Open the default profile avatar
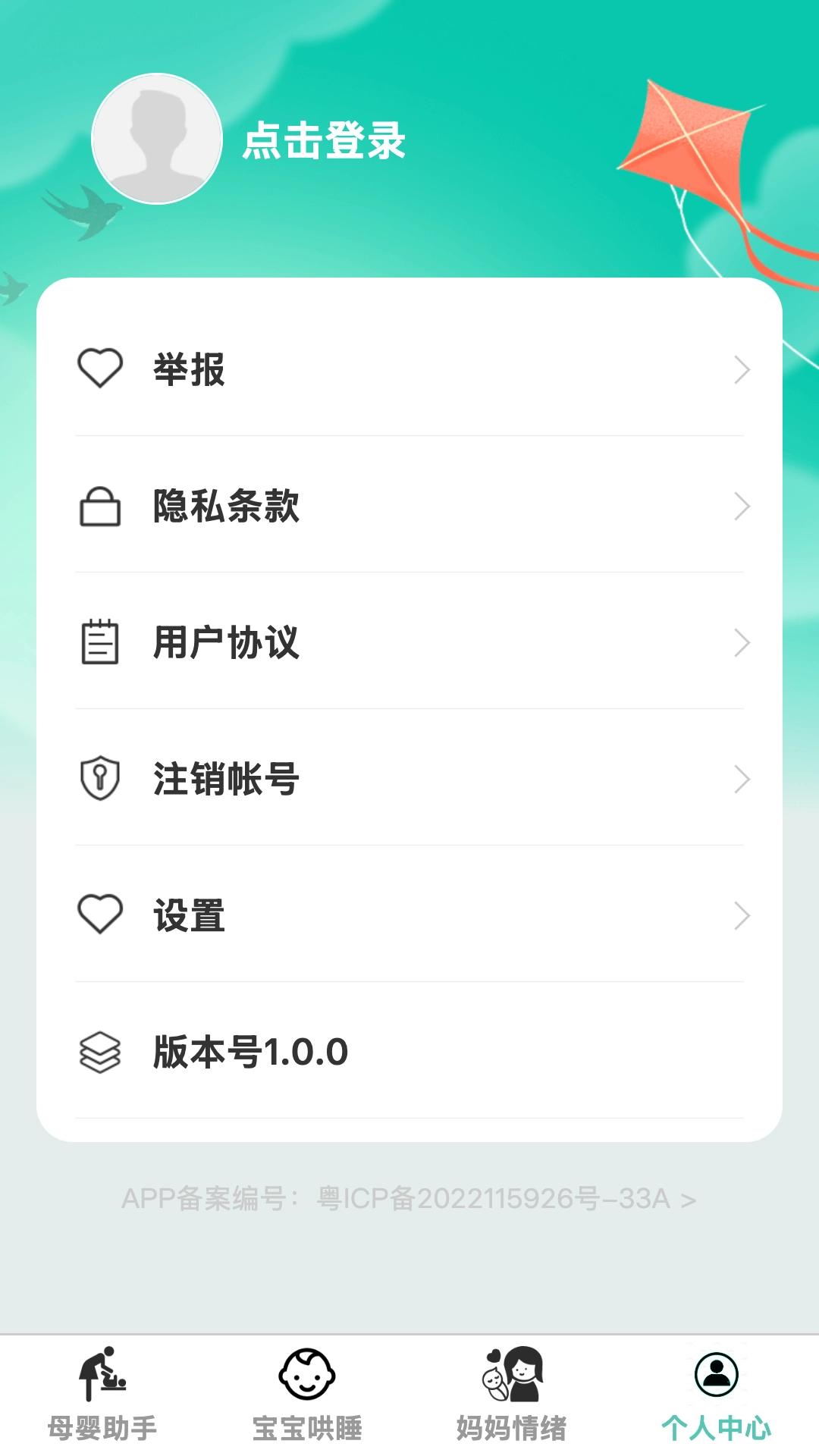The image size is (819, 1456). click(157, 139)
